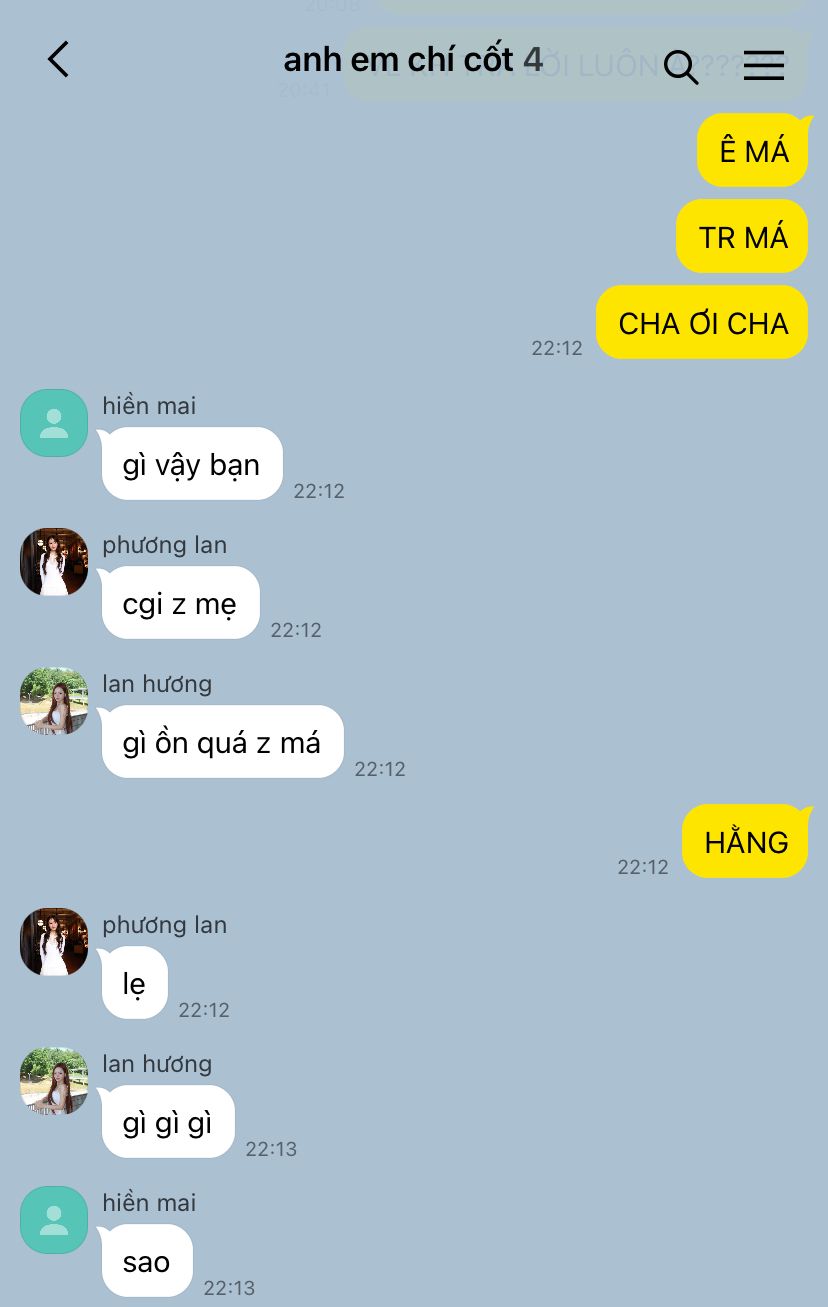This screenshot has width=828, height=1307.
Task: Open hiền mai's profile from 'gì vậy bạn'
Action: tap(54, 423)
